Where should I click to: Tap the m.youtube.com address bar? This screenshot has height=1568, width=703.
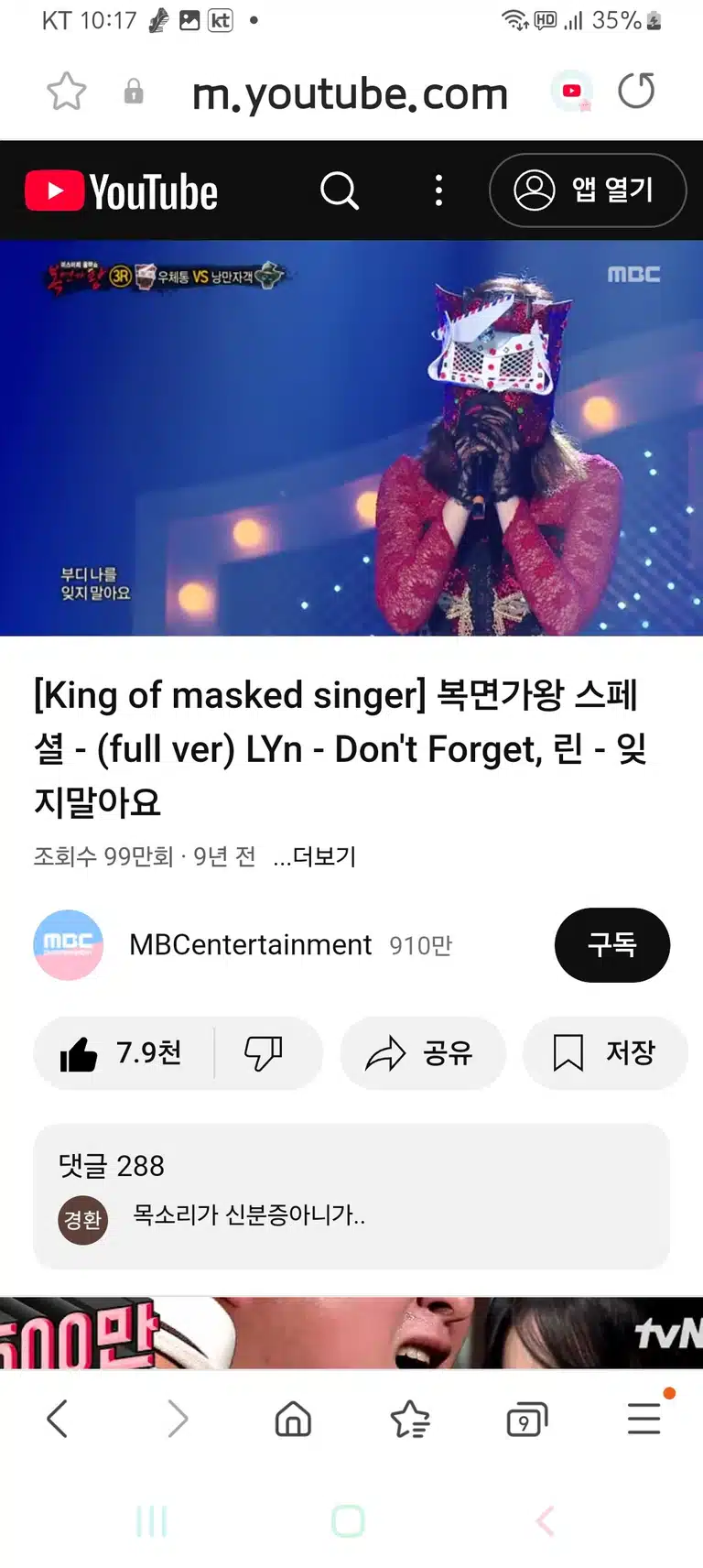pyautogui.click(x=350, y=93)
